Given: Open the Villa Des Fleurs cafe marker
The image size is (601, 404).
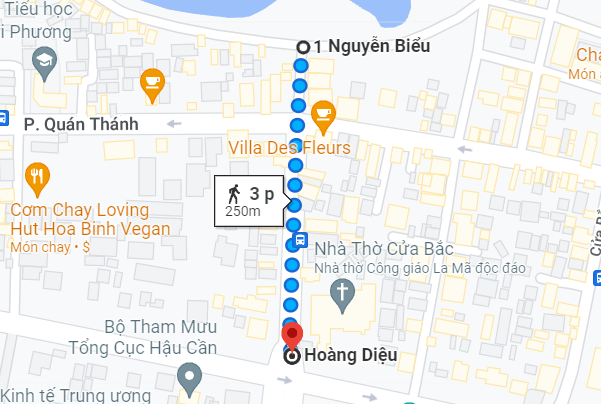Looking at the screenshot, I should pos(322,113).
